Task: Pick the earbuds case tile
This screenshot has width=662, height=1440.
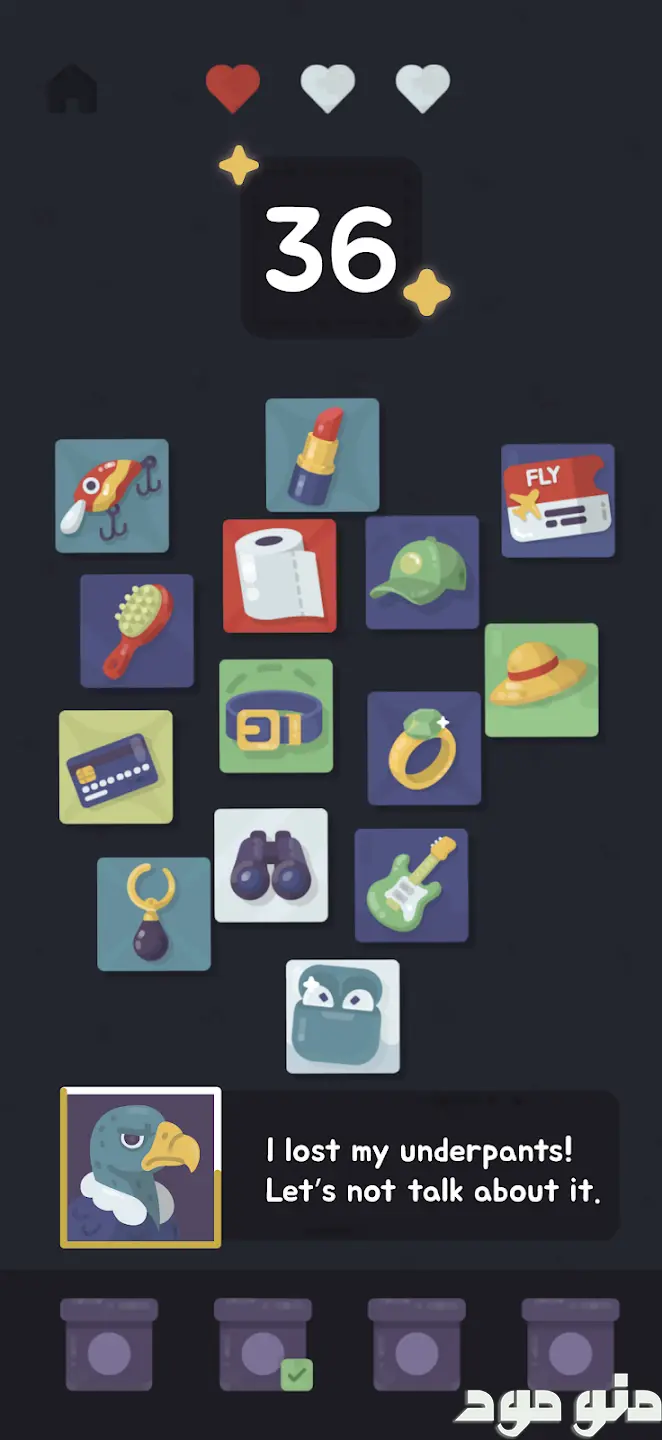Action: (x=343, y=1016)
